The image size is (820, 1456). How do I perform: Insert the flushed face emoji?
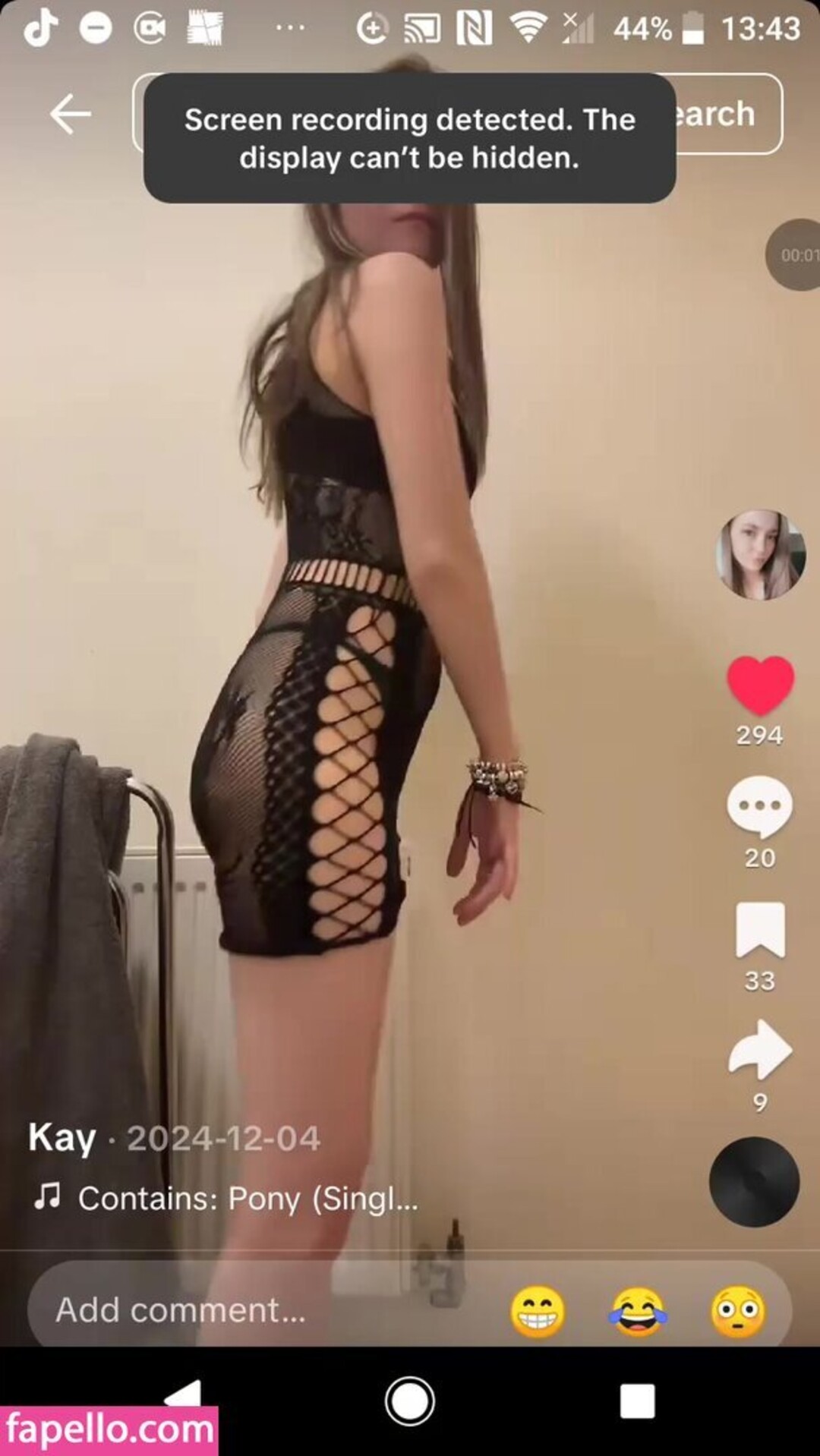coord(737,1312)
